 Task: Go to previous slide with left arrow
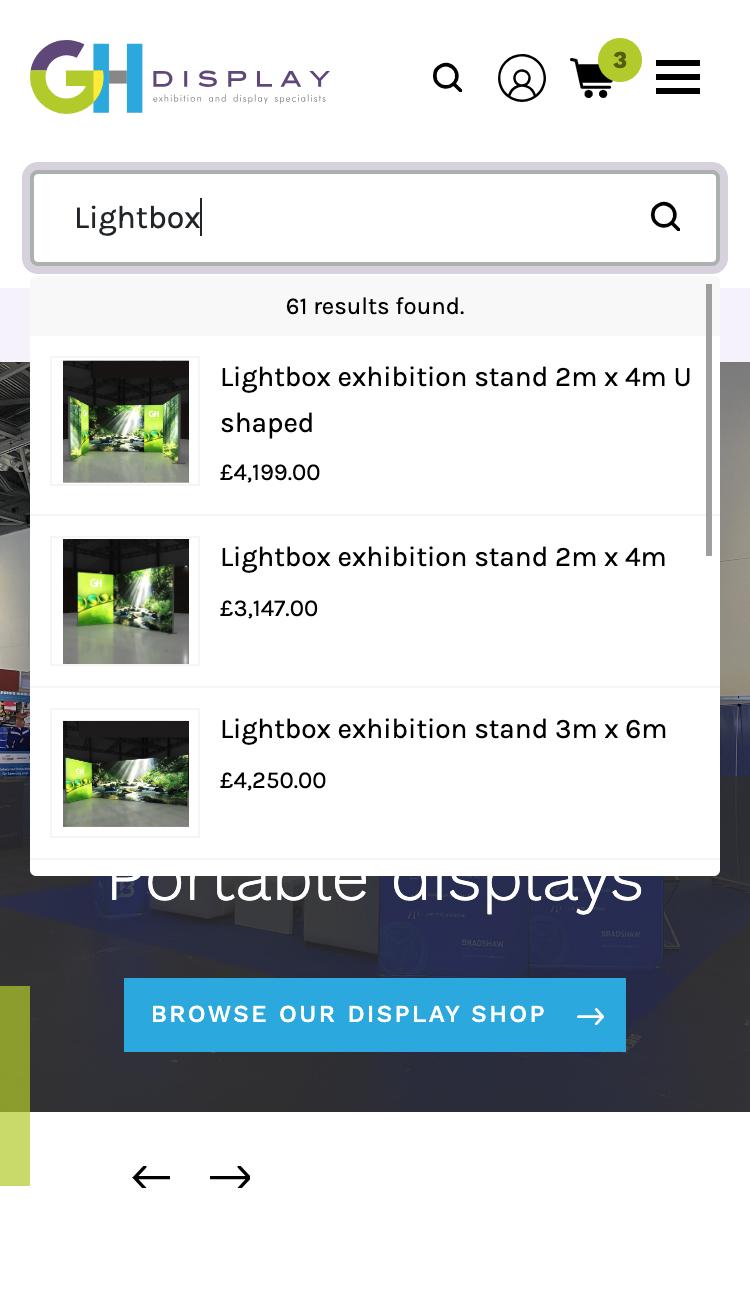click(151, 1178)
